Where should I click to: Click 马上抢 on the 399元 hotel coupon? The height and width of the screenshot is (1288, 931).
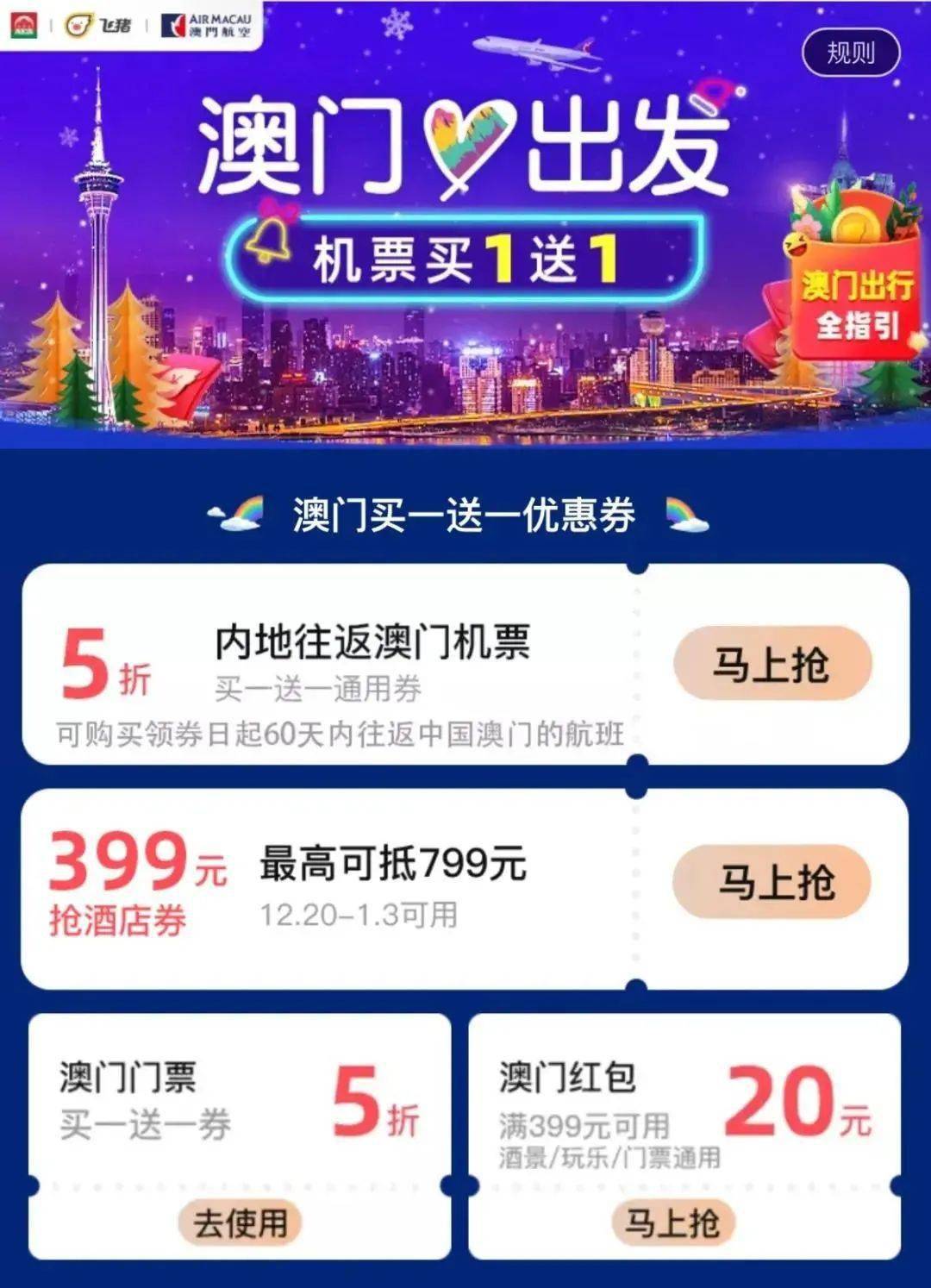[773, 881]
